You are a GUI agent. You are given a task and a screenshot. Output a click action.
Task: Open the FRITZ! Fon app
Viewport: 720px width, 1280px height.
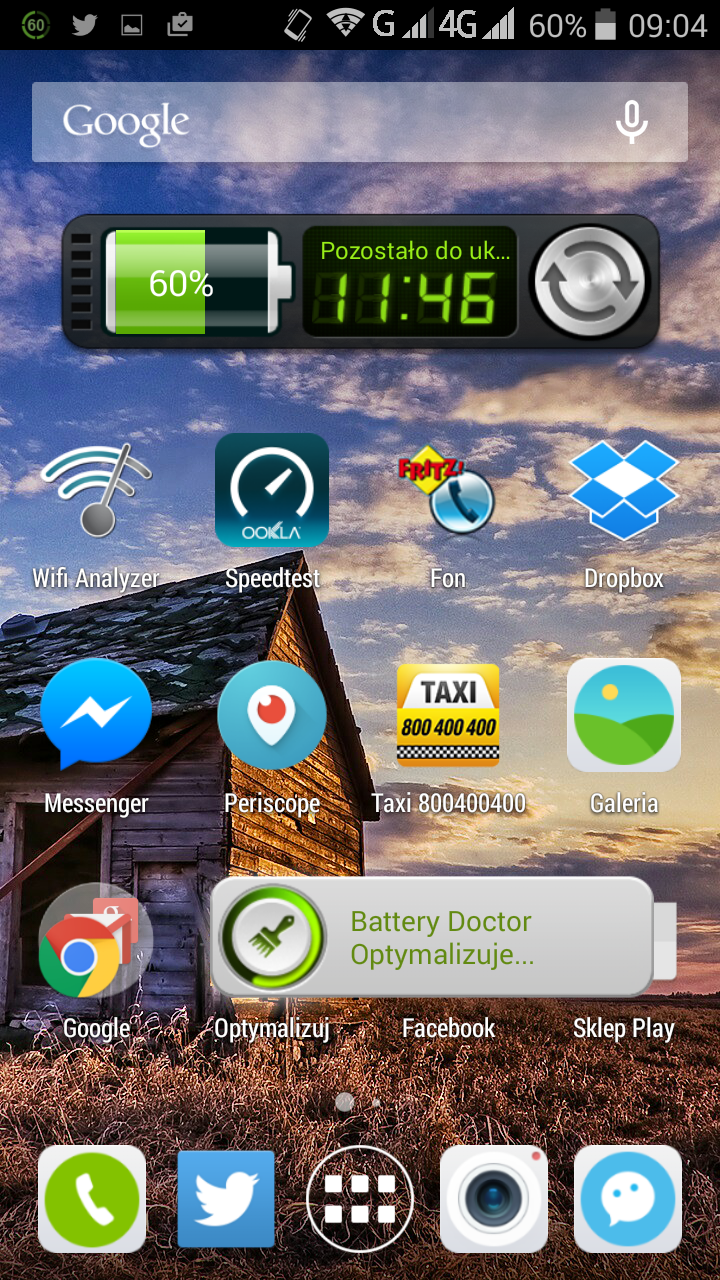(x=448, y=492)
